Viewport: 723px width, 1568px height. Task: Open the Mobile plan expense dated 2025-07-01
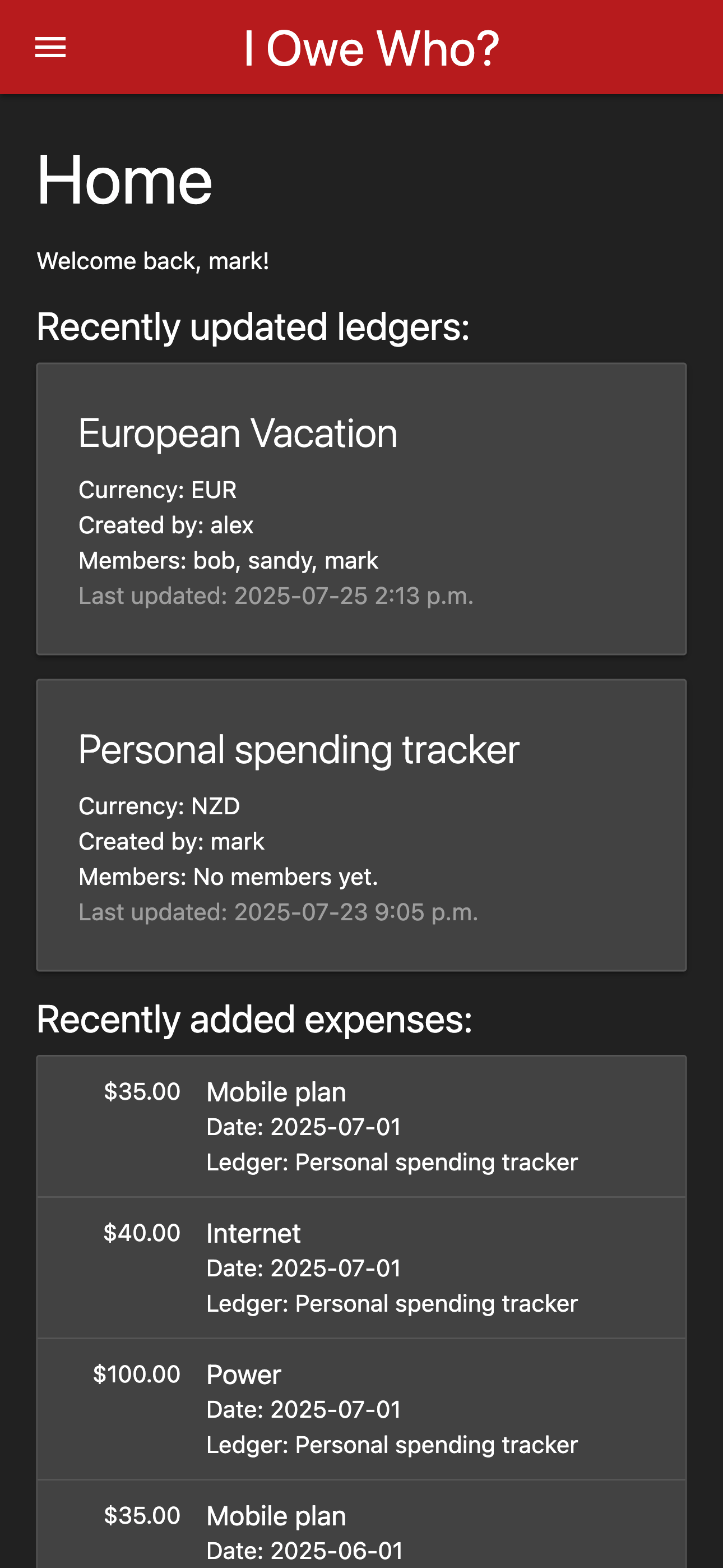click(x=361, y=1127)
